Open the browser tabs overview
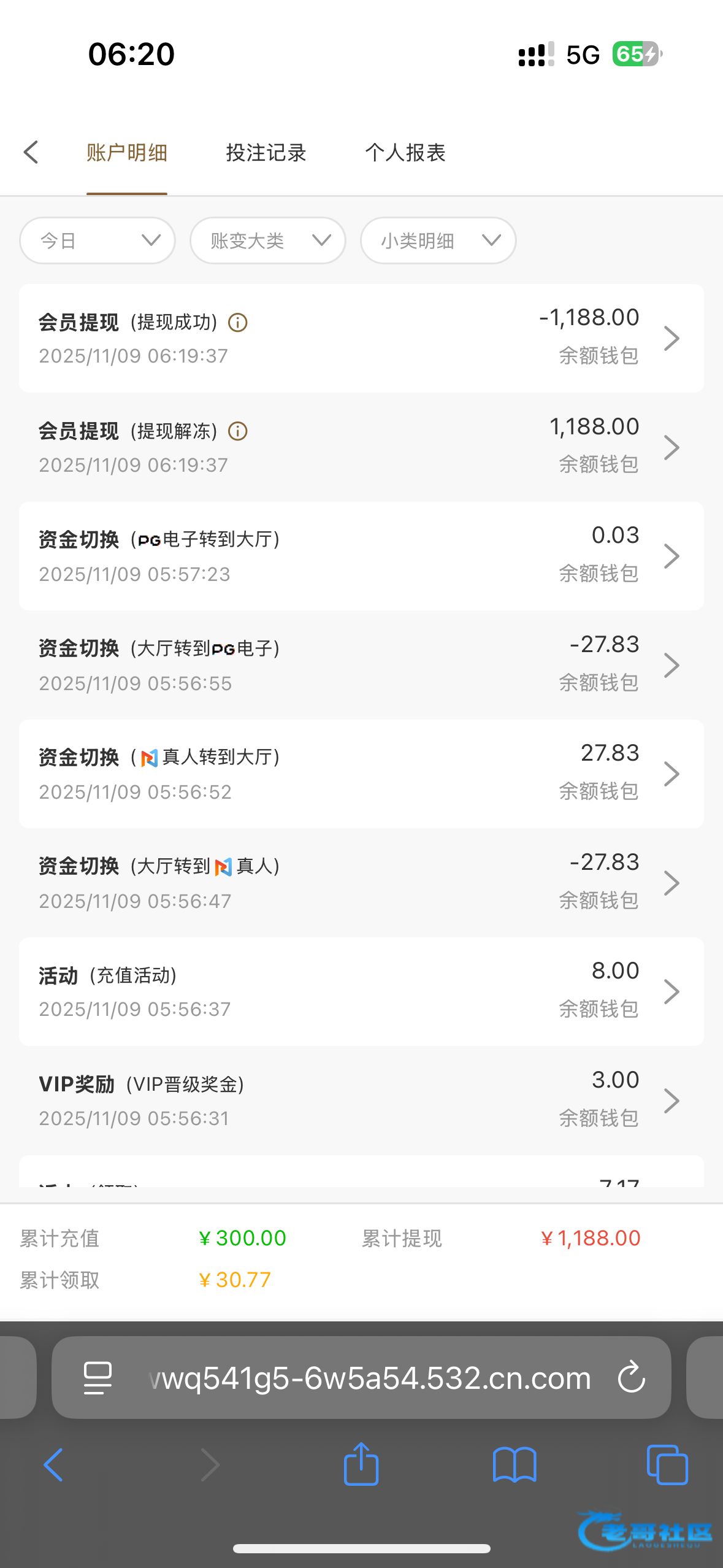 (x=667, y=1465)
